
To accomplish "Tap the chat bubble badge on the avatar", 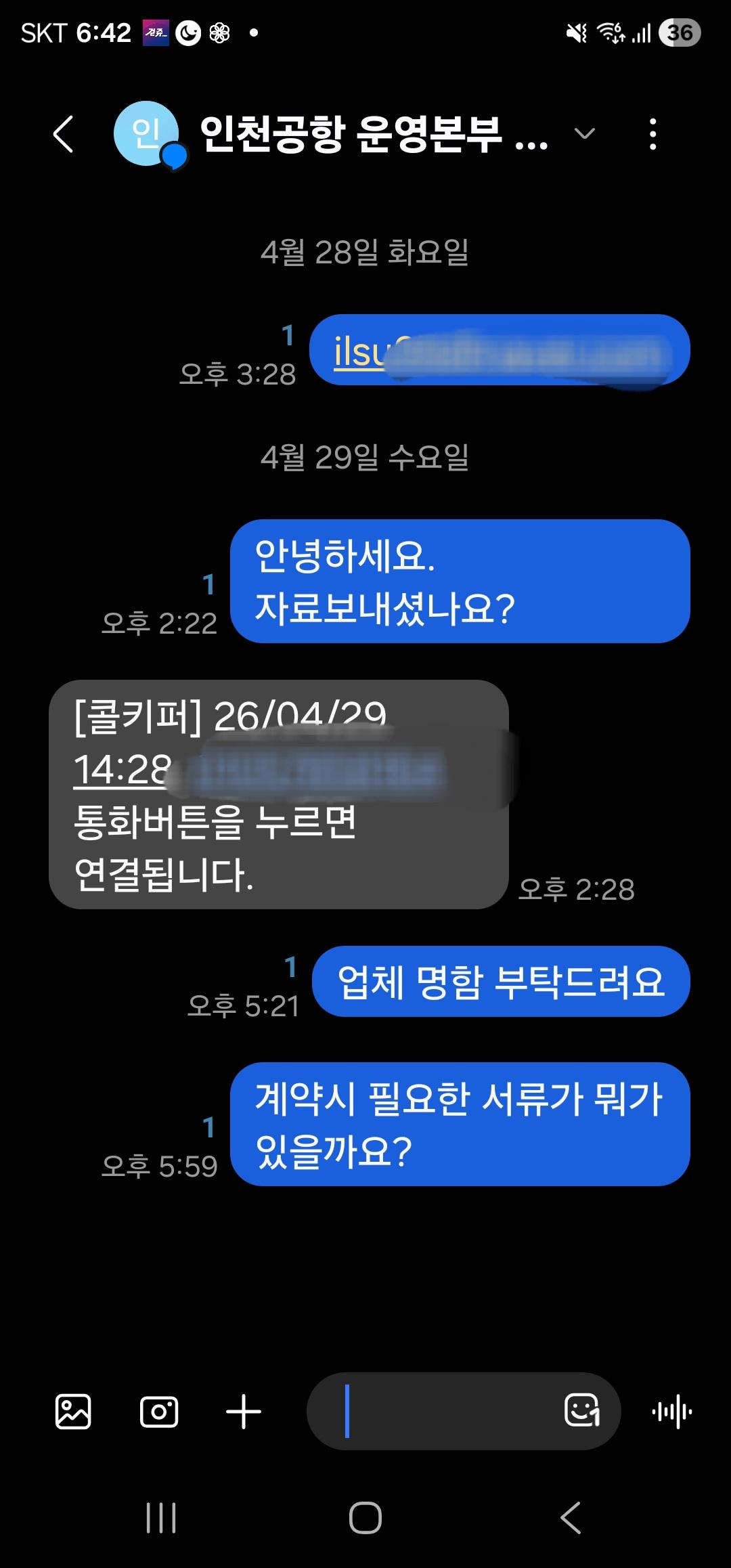I will (x=175, y=157).
